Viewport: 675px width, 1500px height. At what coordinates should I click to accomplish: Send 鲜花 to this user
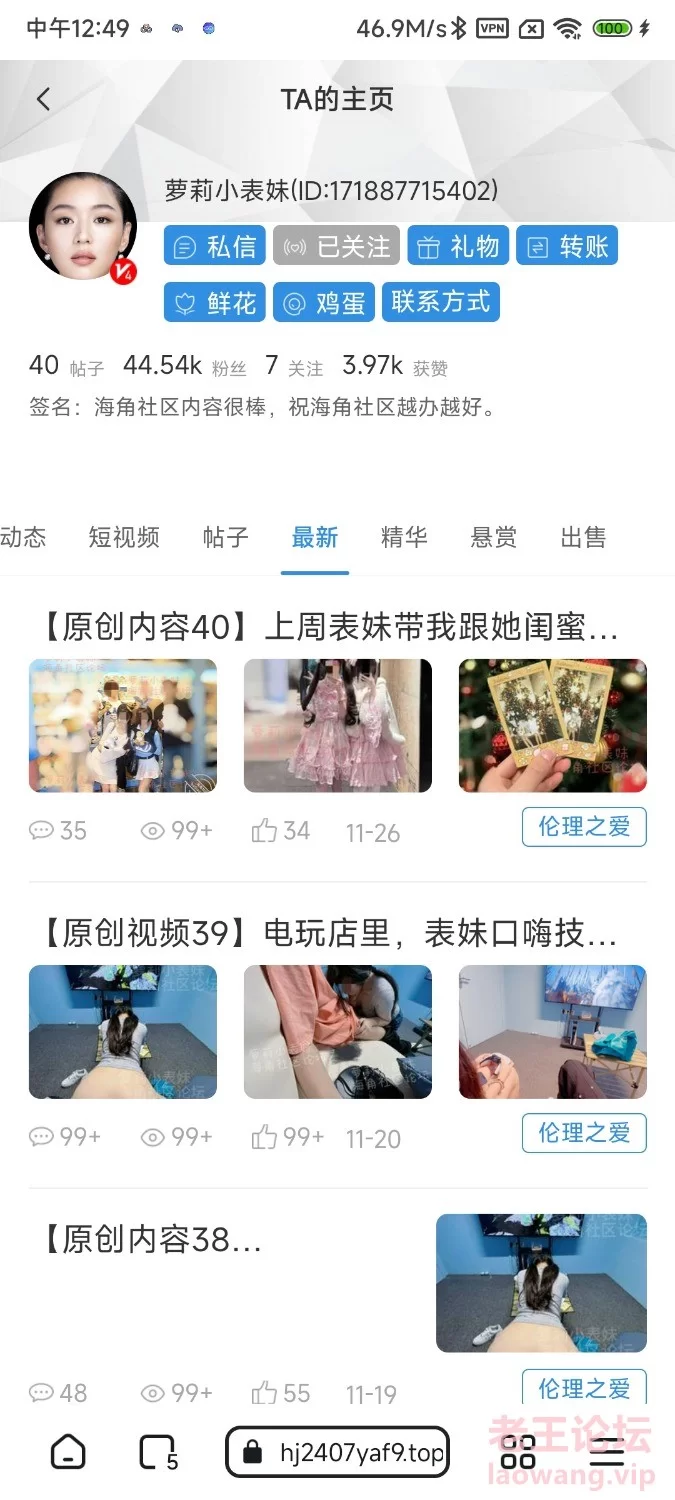pyautogui.click(x=215, y=303)
